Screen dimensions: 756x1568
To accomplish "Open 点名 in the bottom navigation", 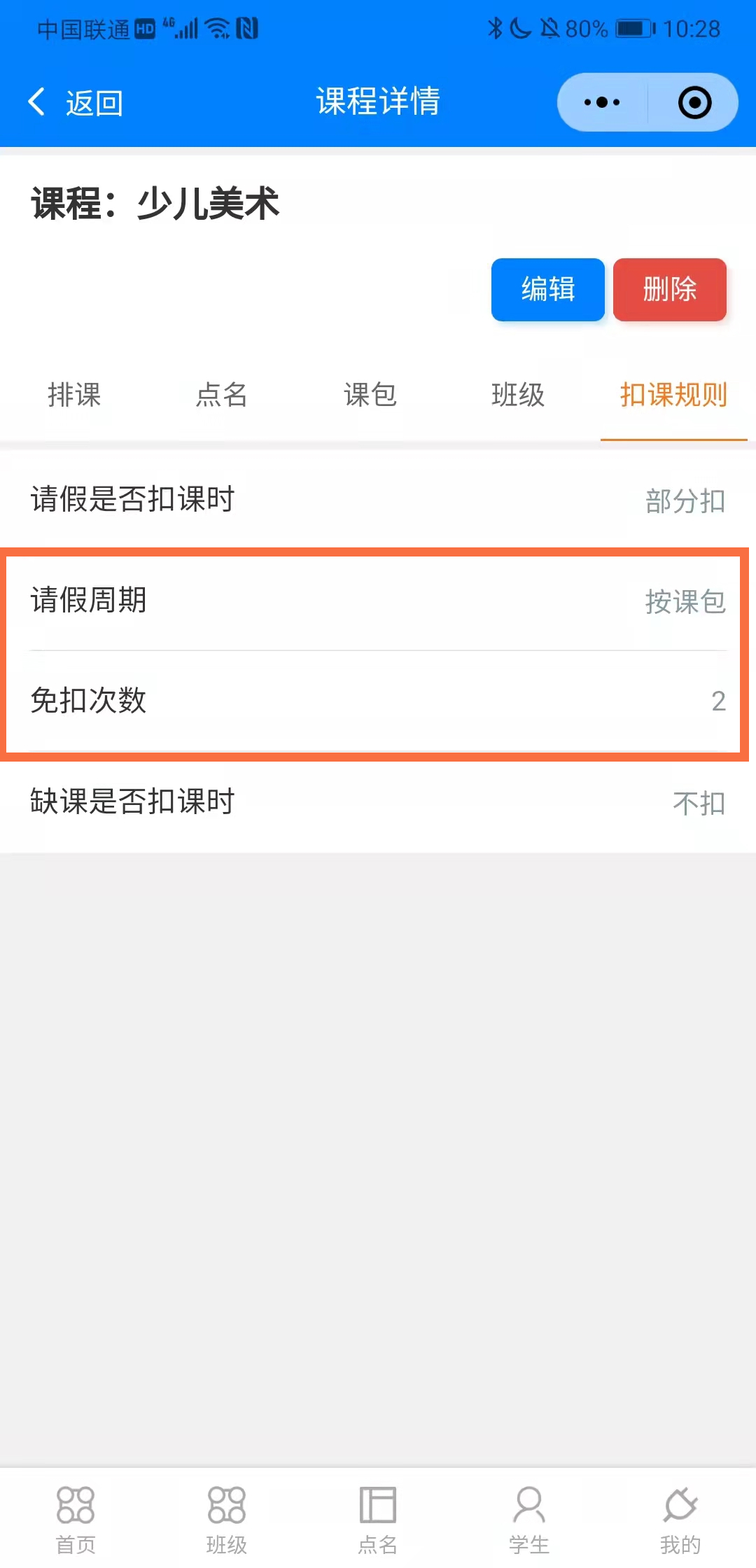I will 378,1519.
